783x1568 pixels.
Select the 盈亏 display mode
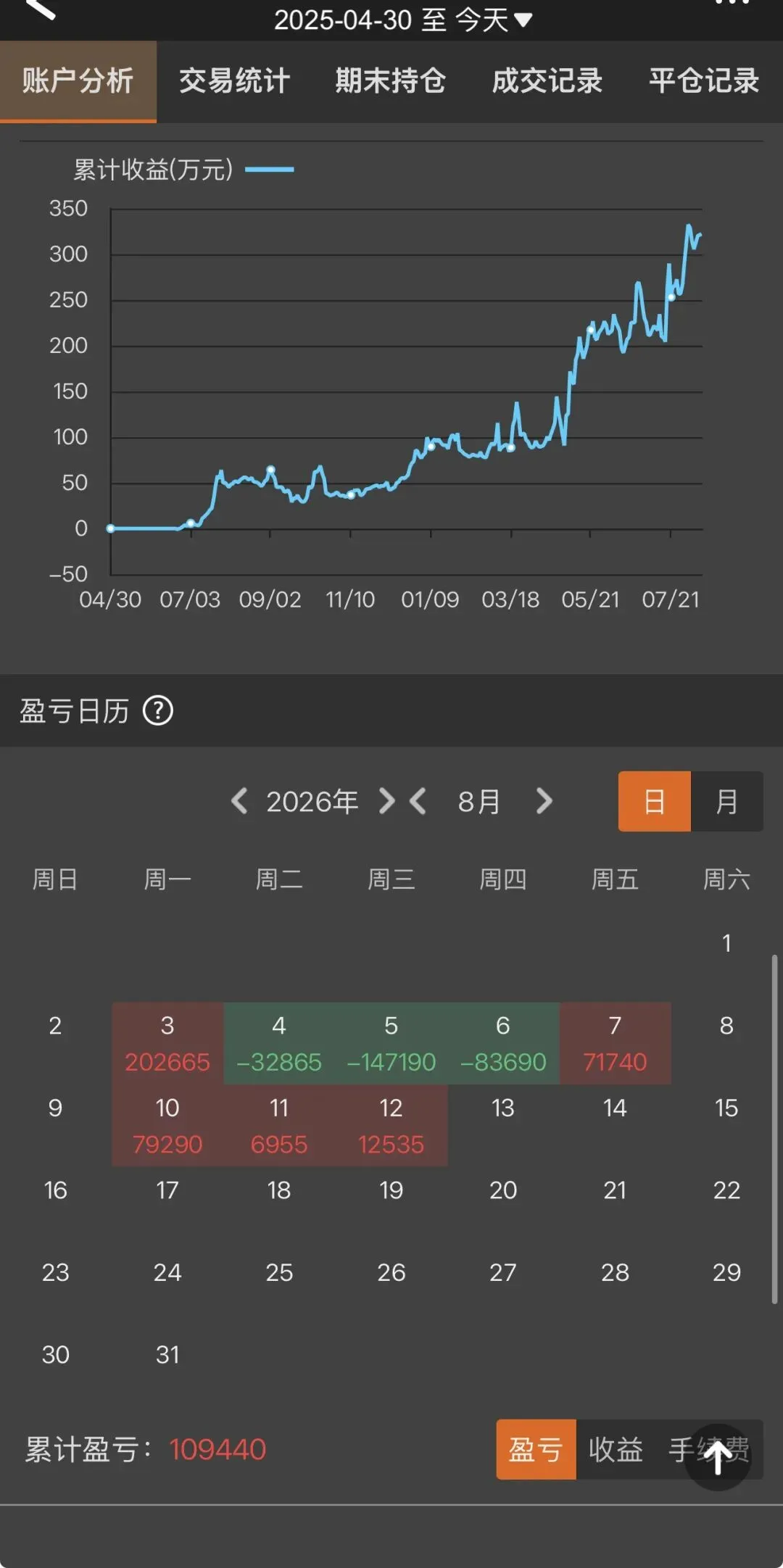click(x=536, y=1449)
